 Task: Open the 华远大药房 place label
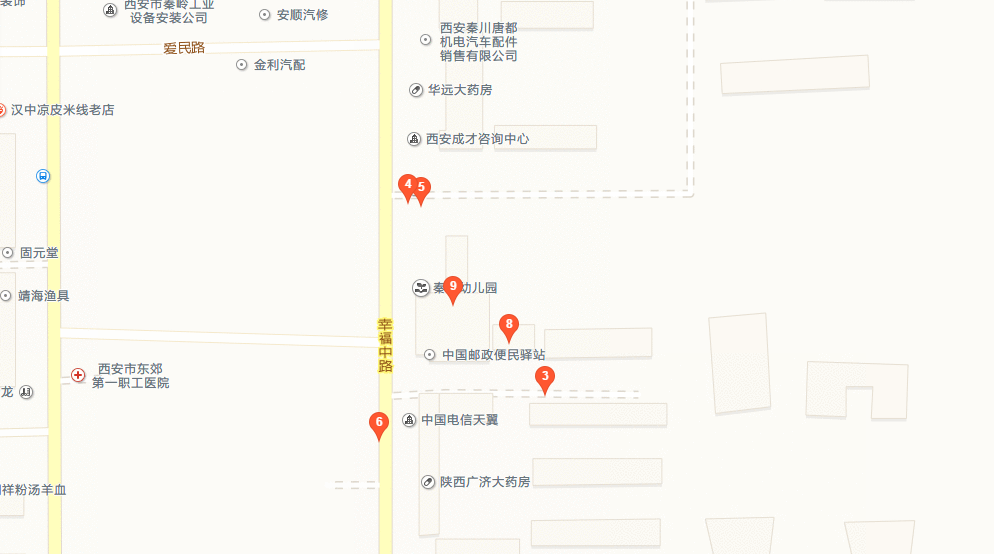coord(459,90)
